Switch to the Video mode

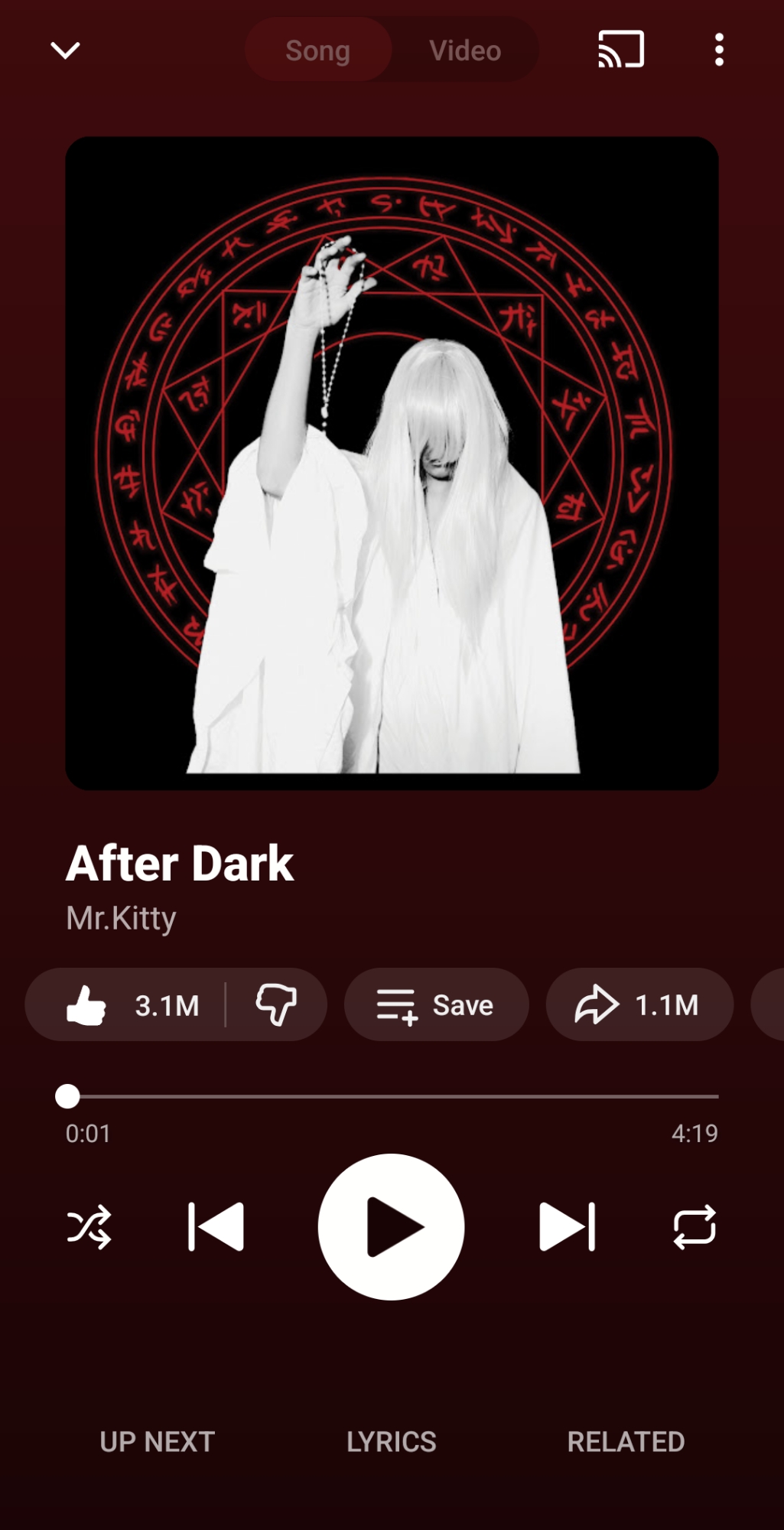pos(465,50)
